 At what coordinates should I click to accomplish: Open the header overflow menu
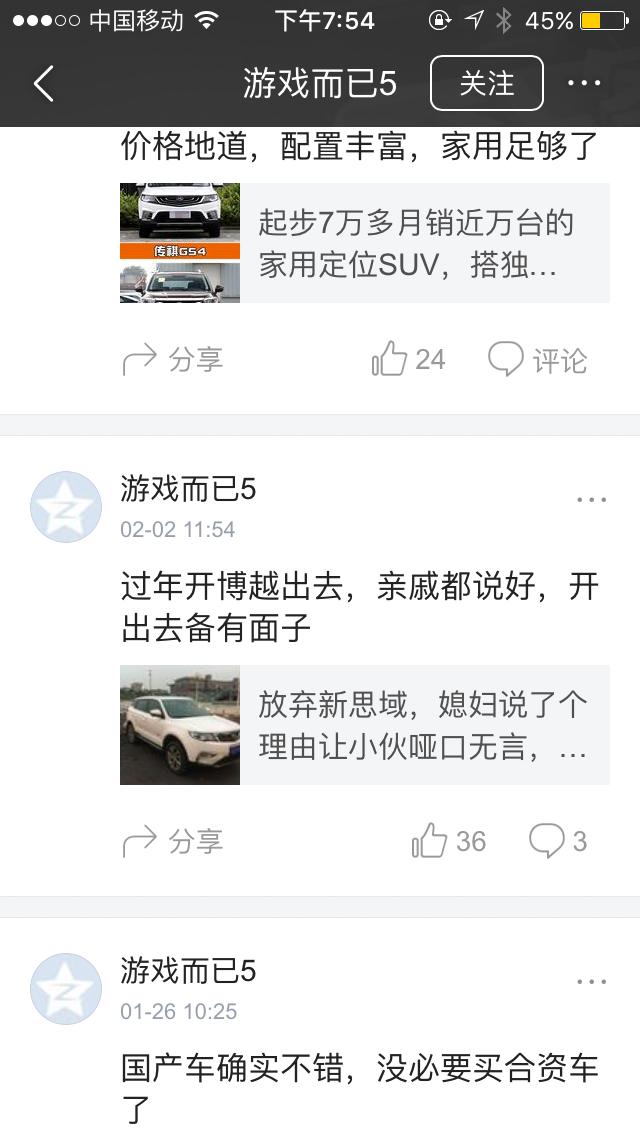[x=584, y=84]
